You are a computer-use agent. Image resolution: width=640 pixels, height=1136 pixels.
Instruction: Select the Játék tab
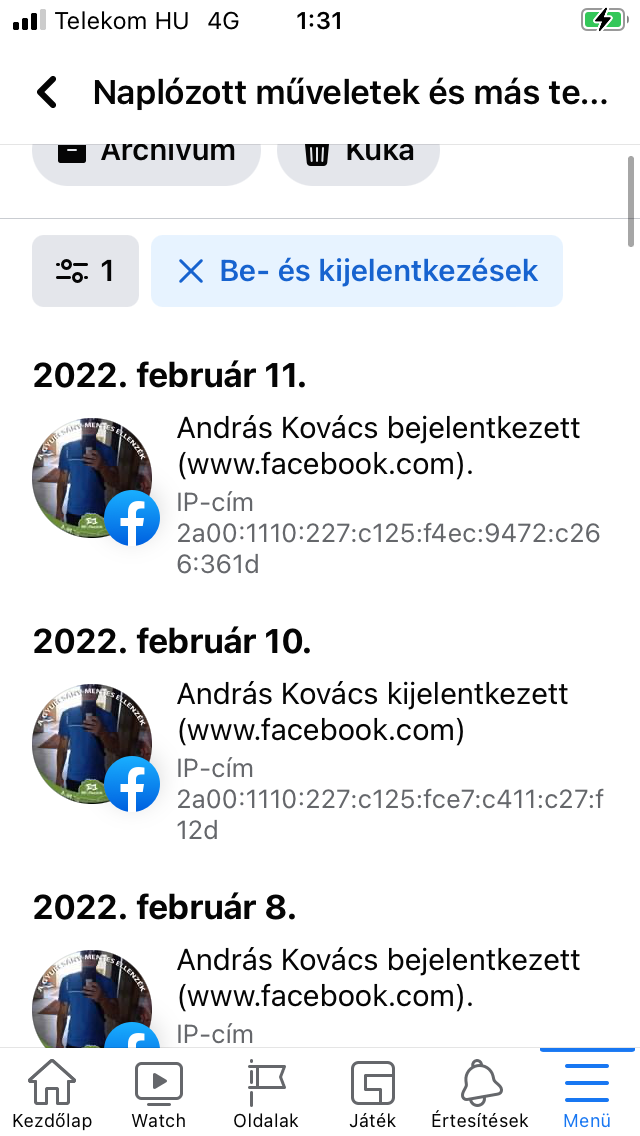373,1094
